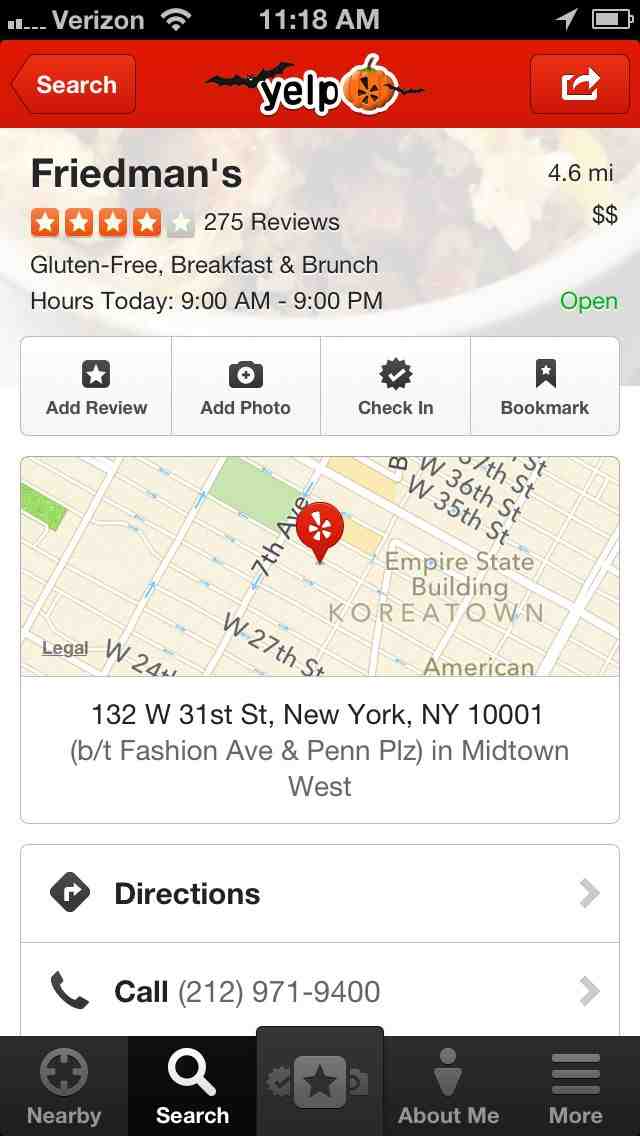Bookmark this restaurant
Image resolution: width=640 pixels, height=1136 pixels.
(545, 387)
